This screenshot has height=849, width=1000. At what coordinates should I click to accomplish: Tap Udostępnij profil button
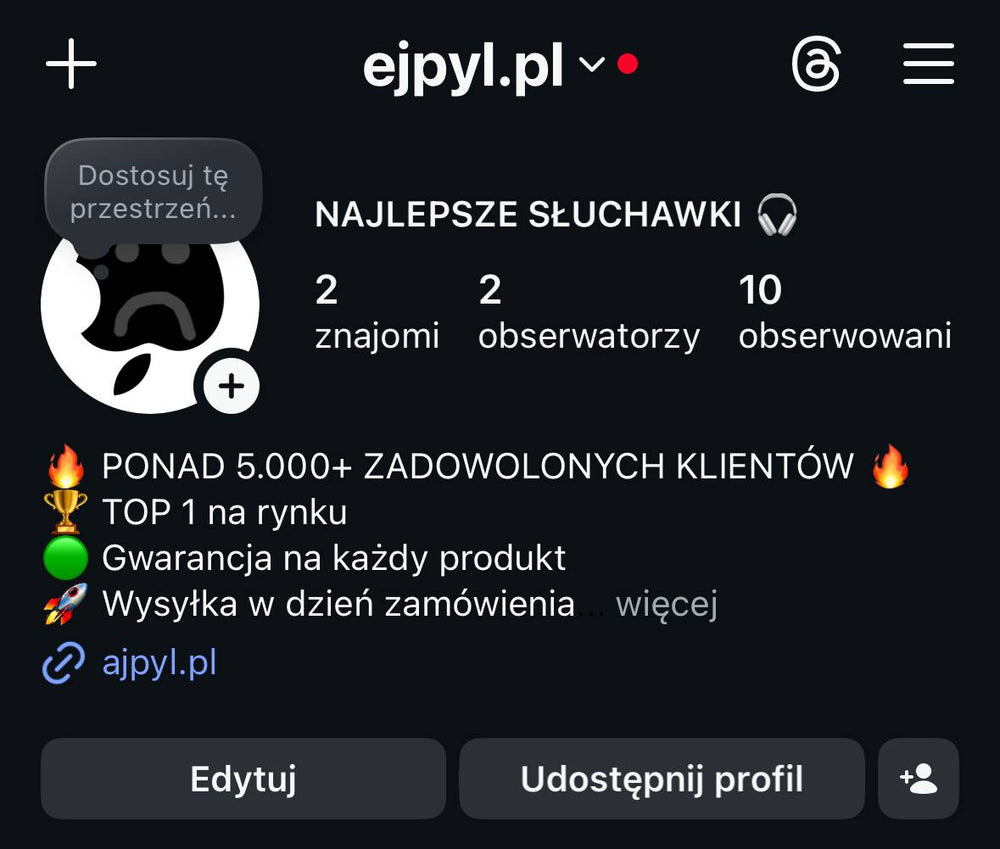coord(661,779)
